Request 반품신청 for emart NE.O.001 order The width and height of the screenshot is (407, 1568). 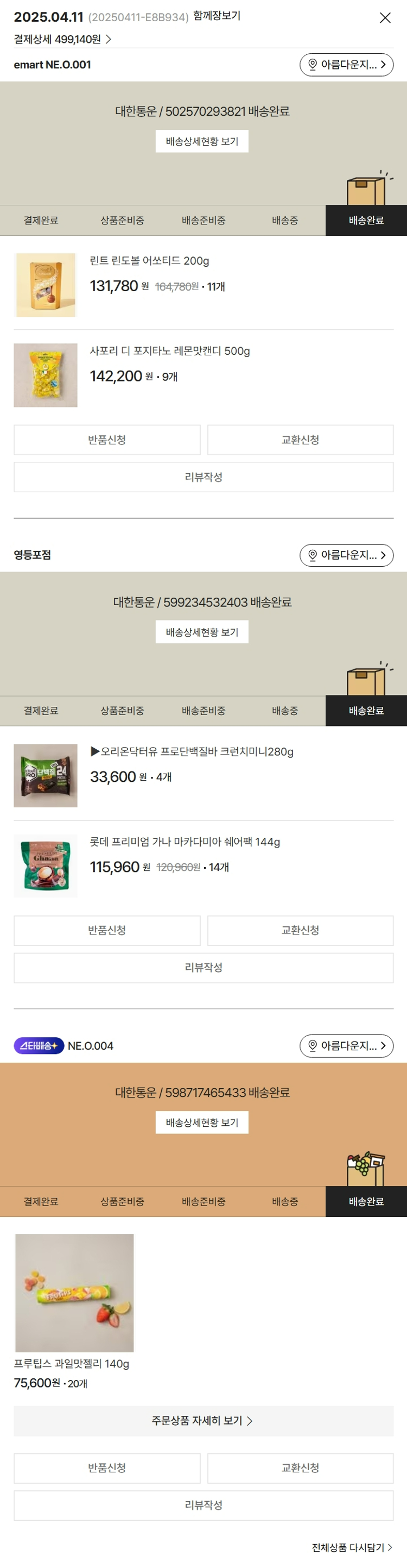click(x=107, y=440)
